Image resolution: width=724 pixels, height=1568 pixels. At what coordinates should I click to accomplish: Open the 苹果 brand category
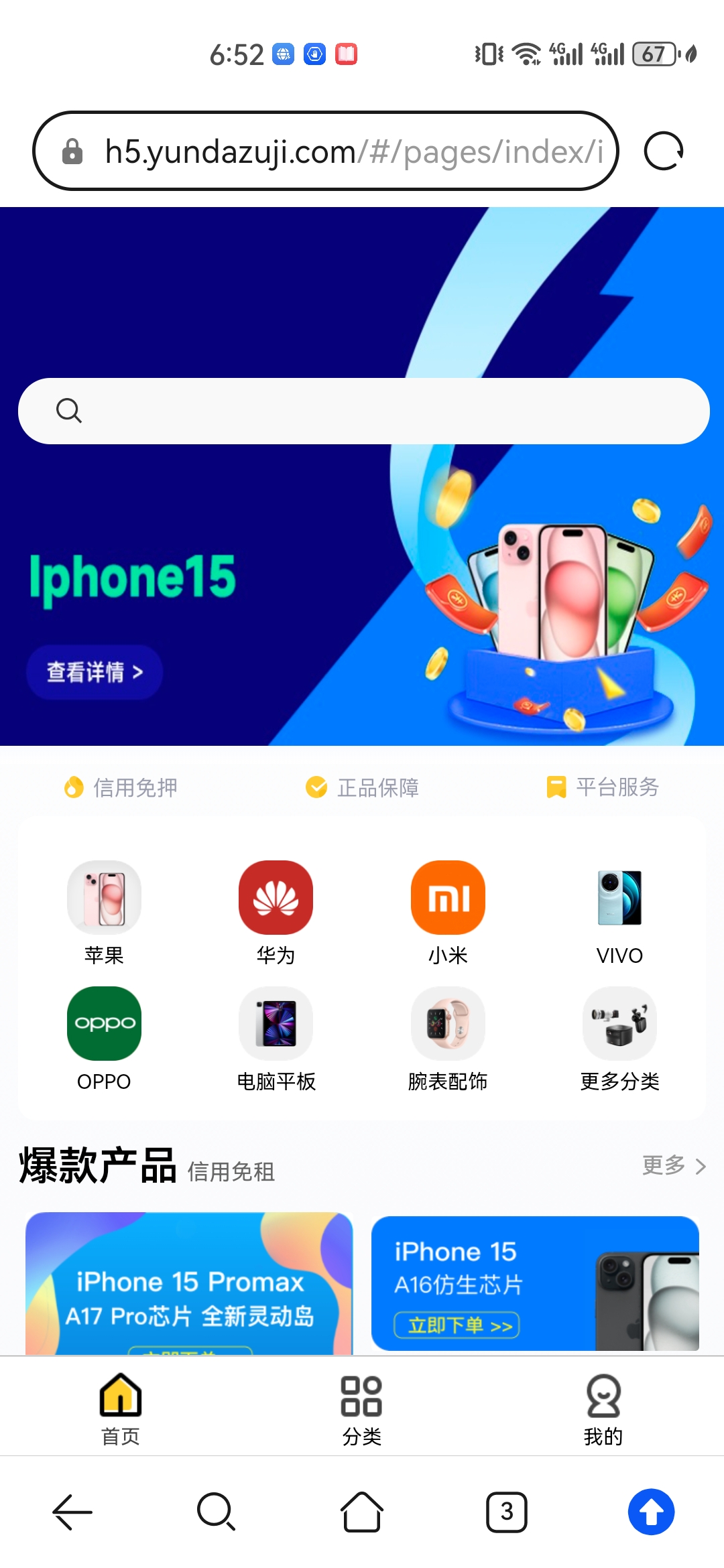click(x=104, y=912)
